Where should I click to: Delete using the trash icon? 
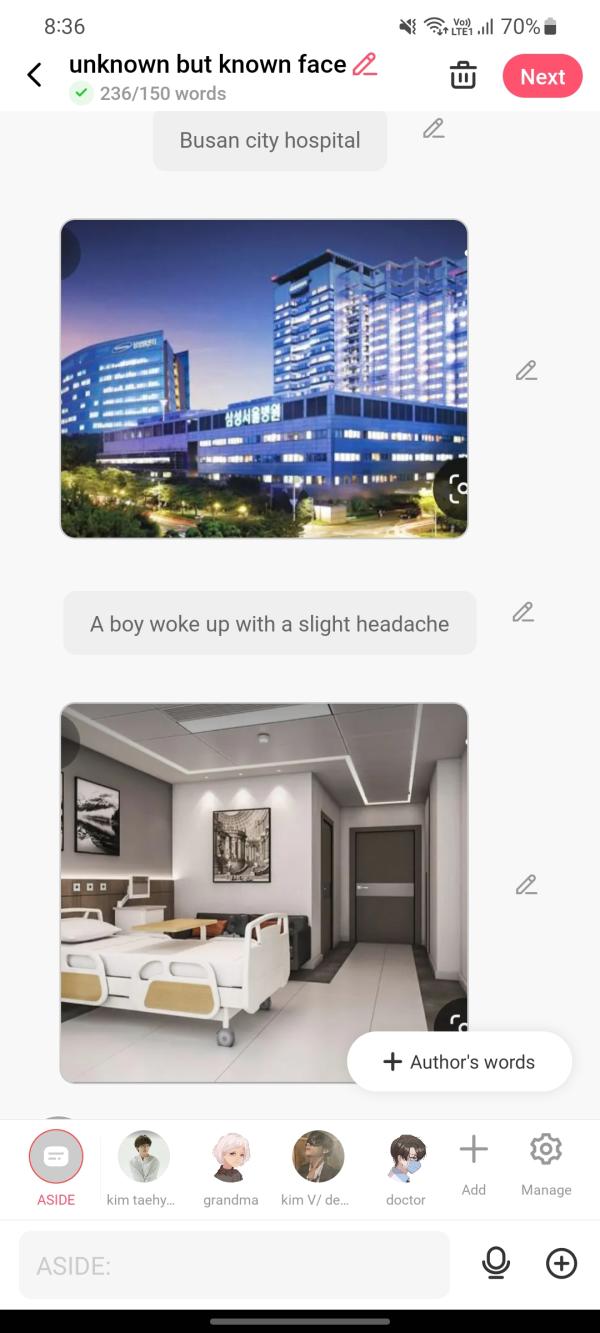point(463,76)
